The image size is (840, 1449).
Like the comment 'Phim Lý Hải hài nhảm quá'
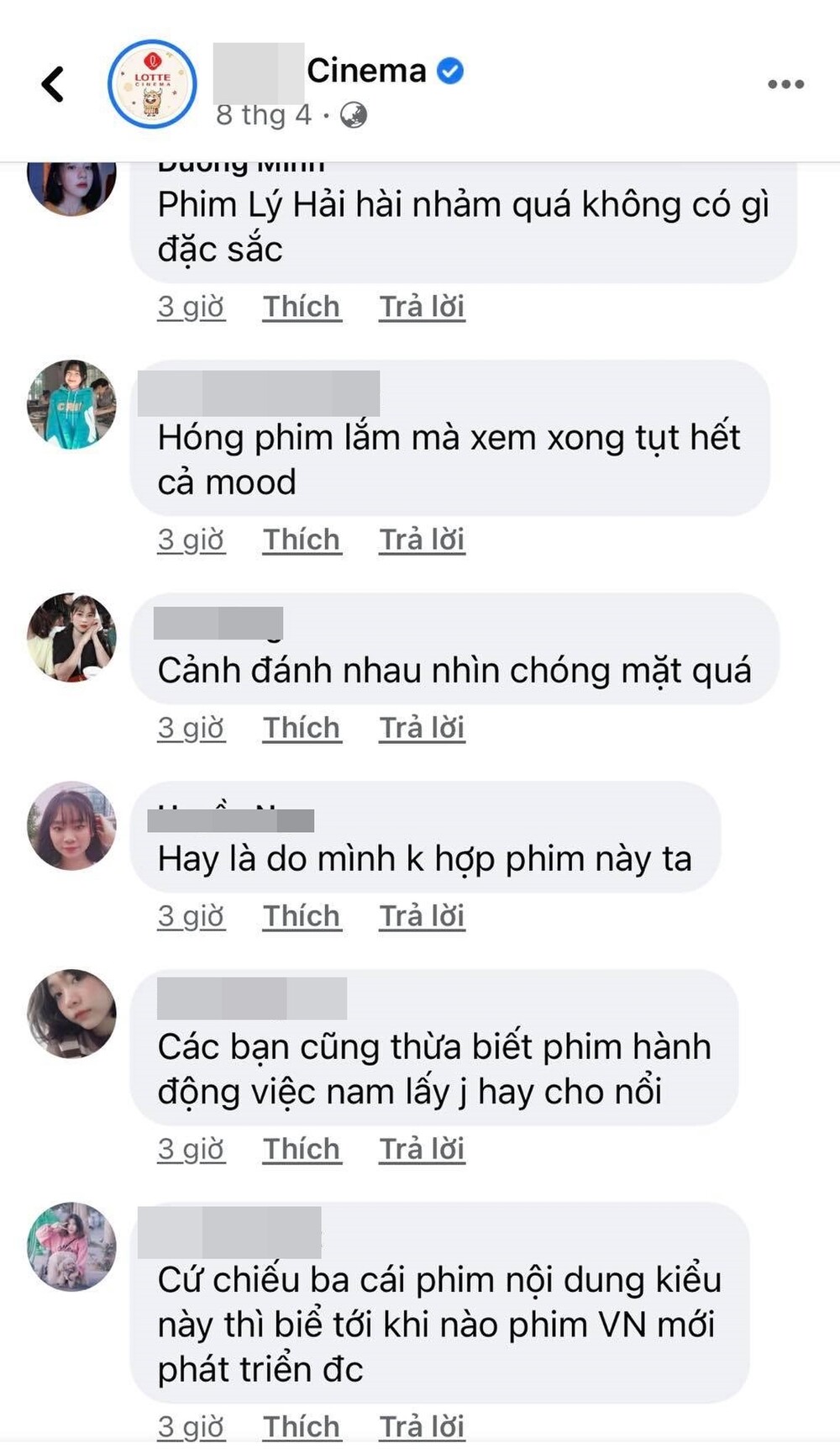(x=301, y=307)
